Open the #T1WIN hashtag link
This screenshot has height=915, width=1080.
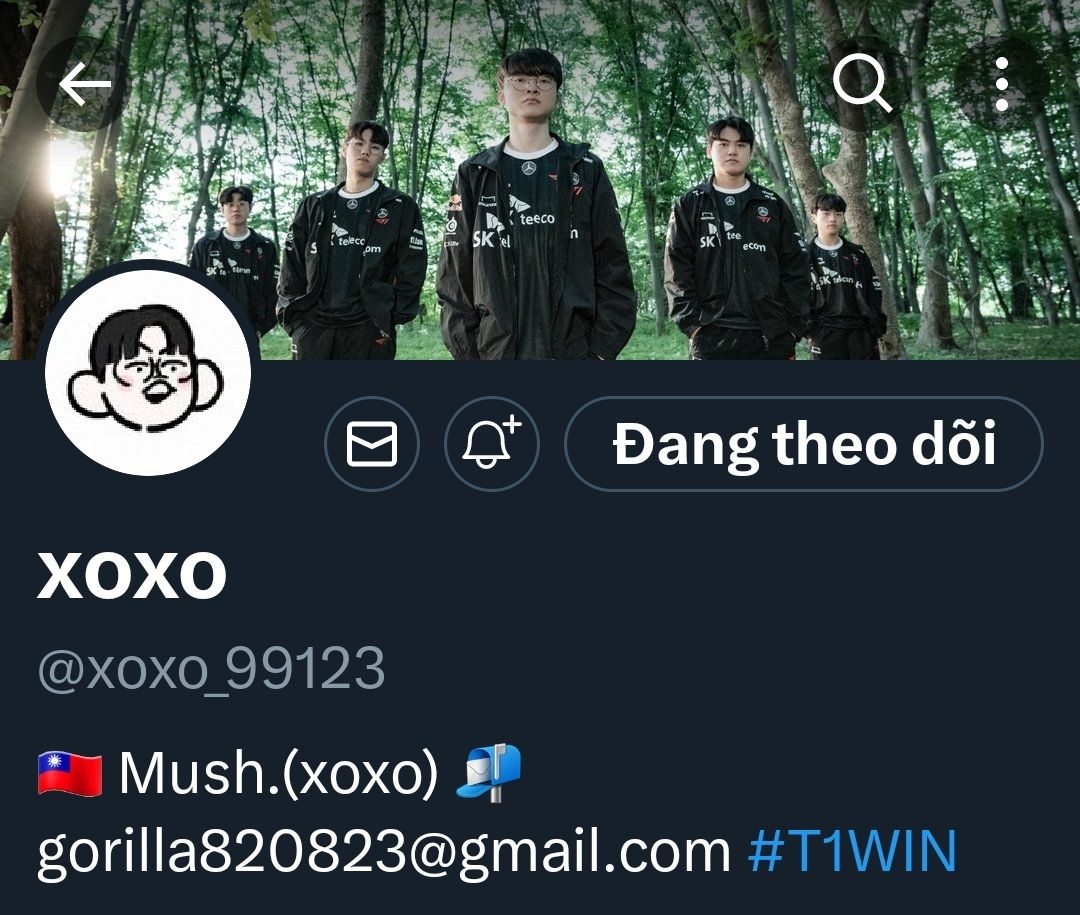pyautogui.click(x=852, y=852)
